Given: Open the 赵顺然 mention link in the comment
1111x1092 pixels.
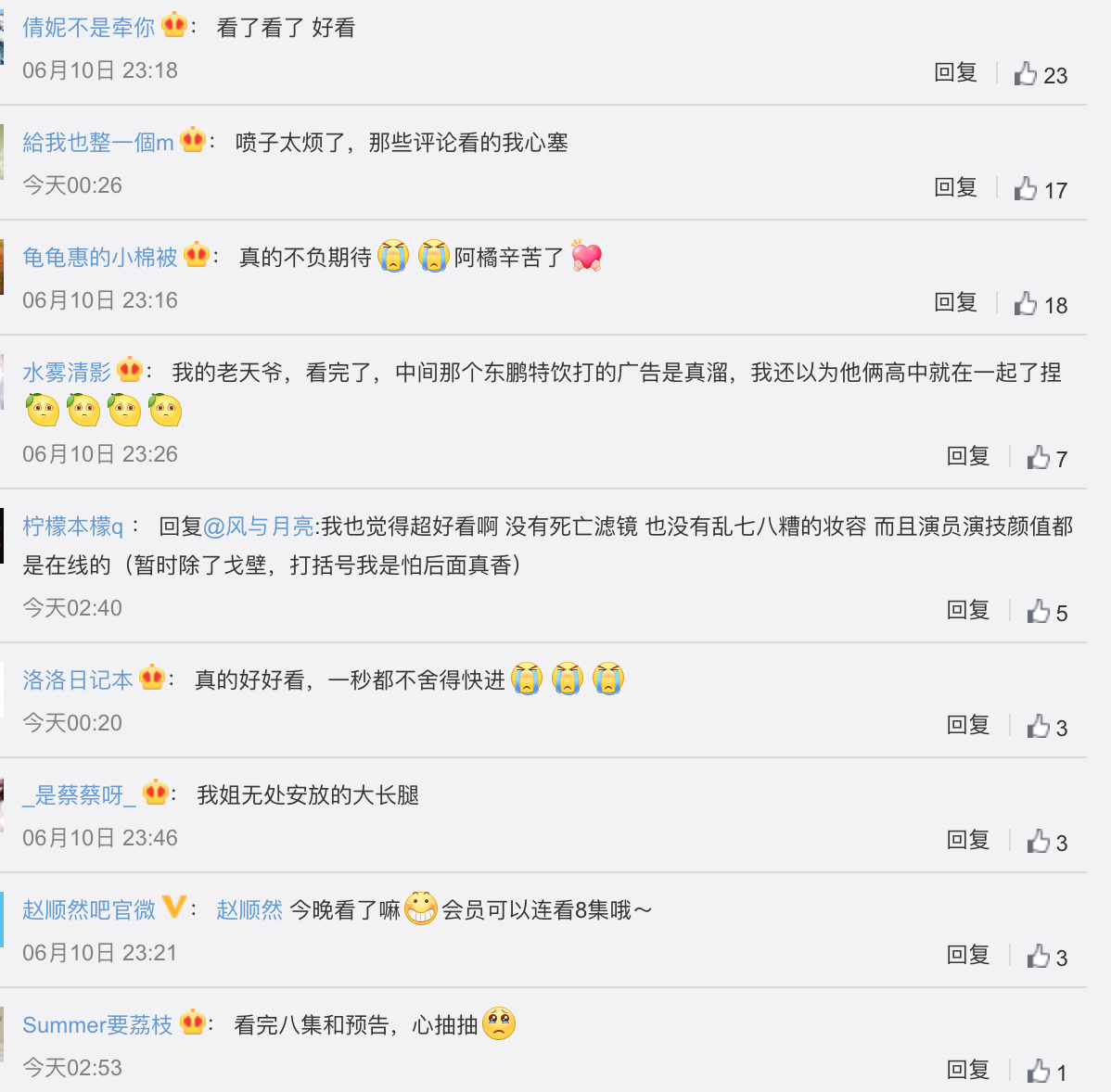Looking at the screenshot, I should click(x=249, y=910).
